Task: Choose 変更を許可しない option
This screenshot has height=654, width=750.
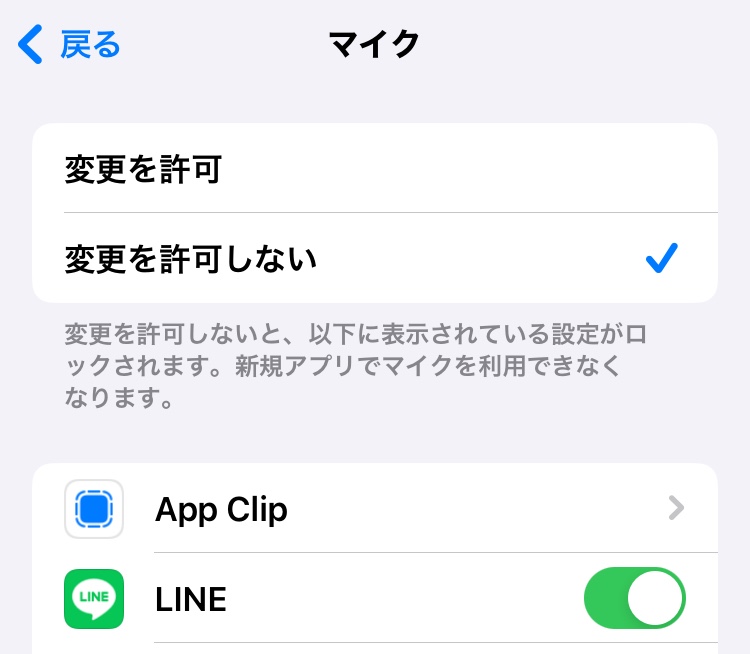Action: pos(375,259)
